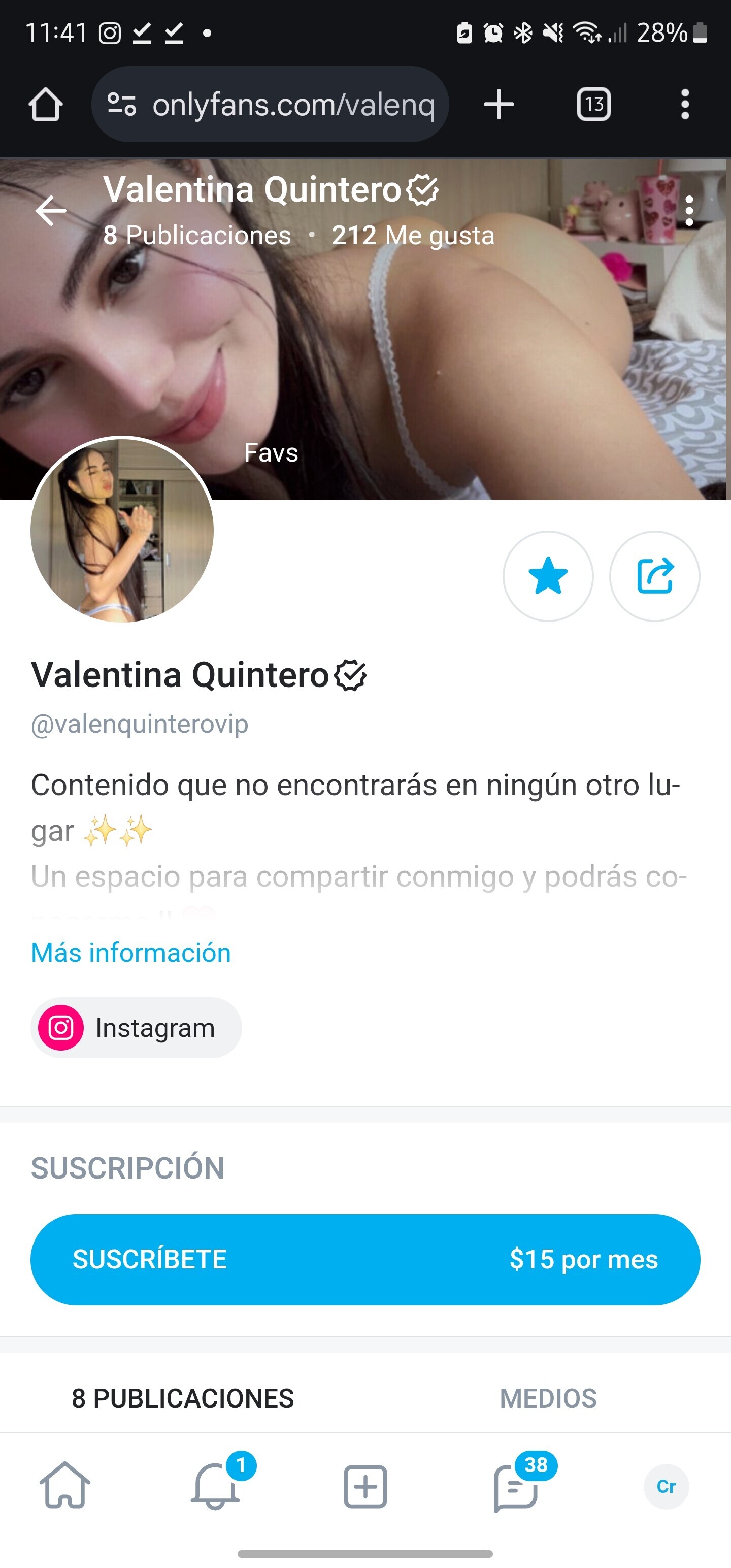This screenshot has width=731, height=1568.
Task: Go to the site home feed
Action: (64, 1486)
